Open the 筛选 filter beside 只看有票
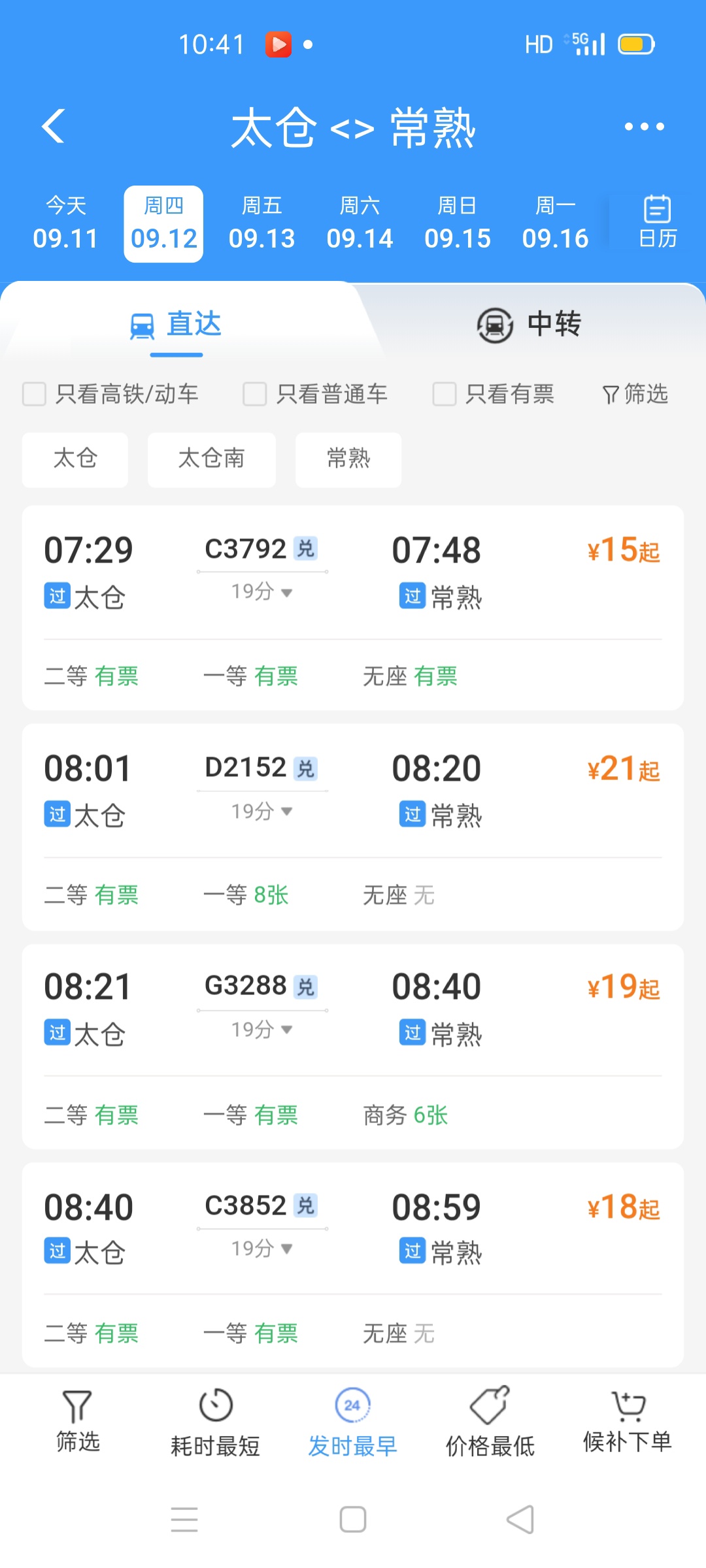This screenshot has height=1568, width=706. (x=635, y=394)
